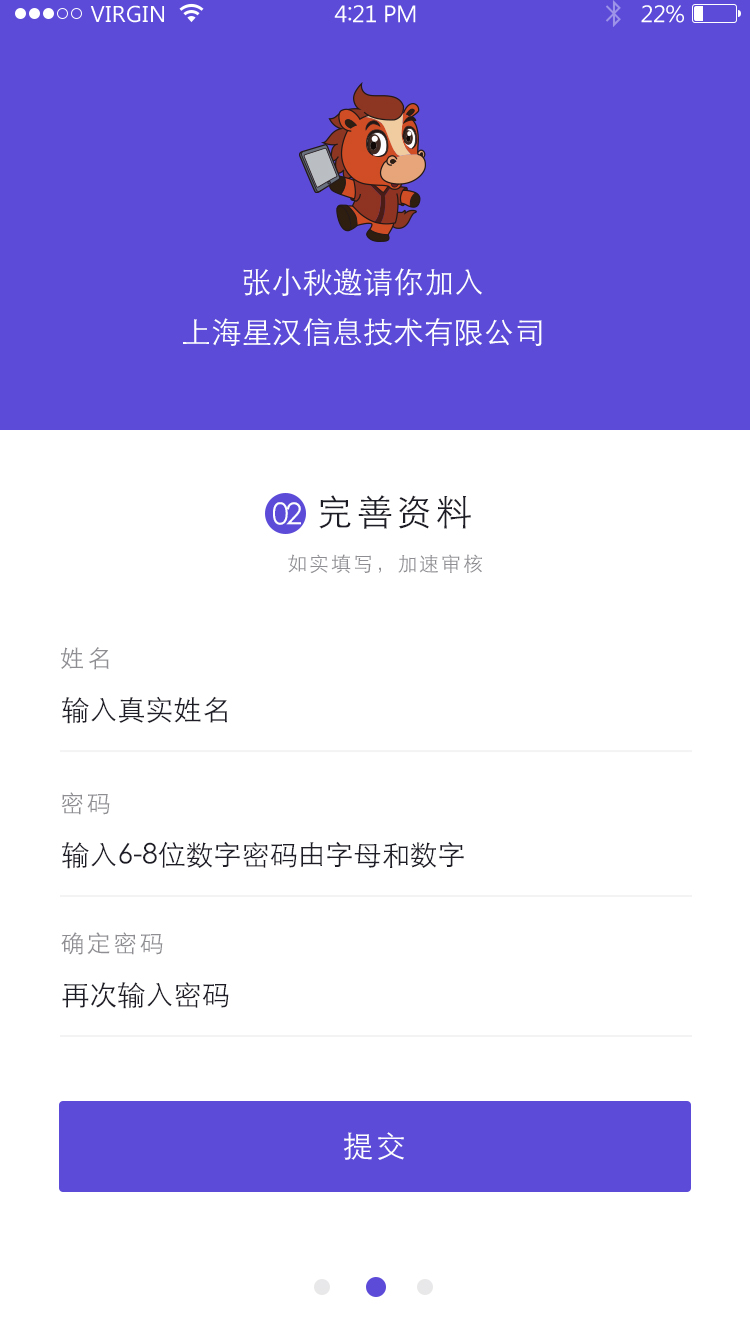
Task: Tap the purple 02 step badge
Action: tap(287, 513)
